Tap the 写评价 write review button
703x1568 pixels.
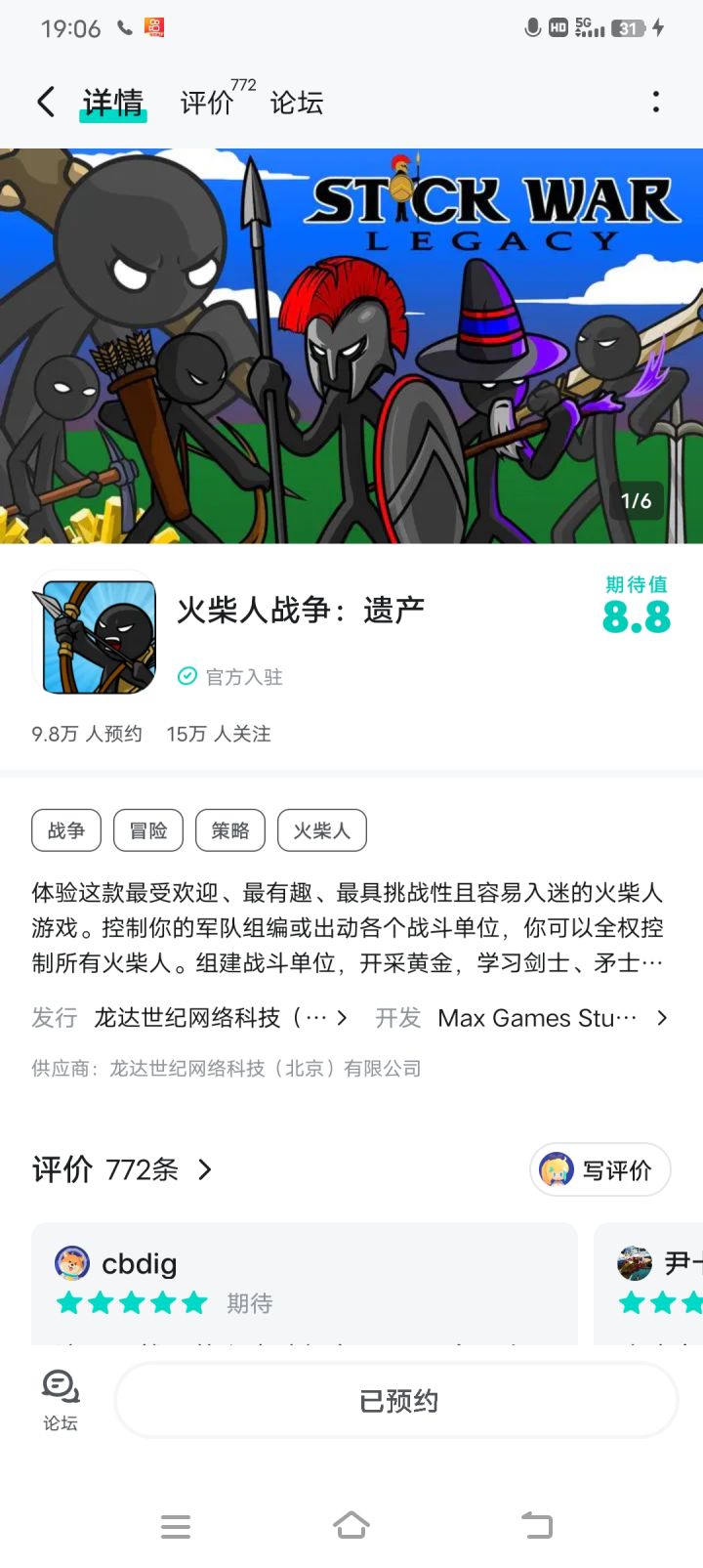point(610,1169)
